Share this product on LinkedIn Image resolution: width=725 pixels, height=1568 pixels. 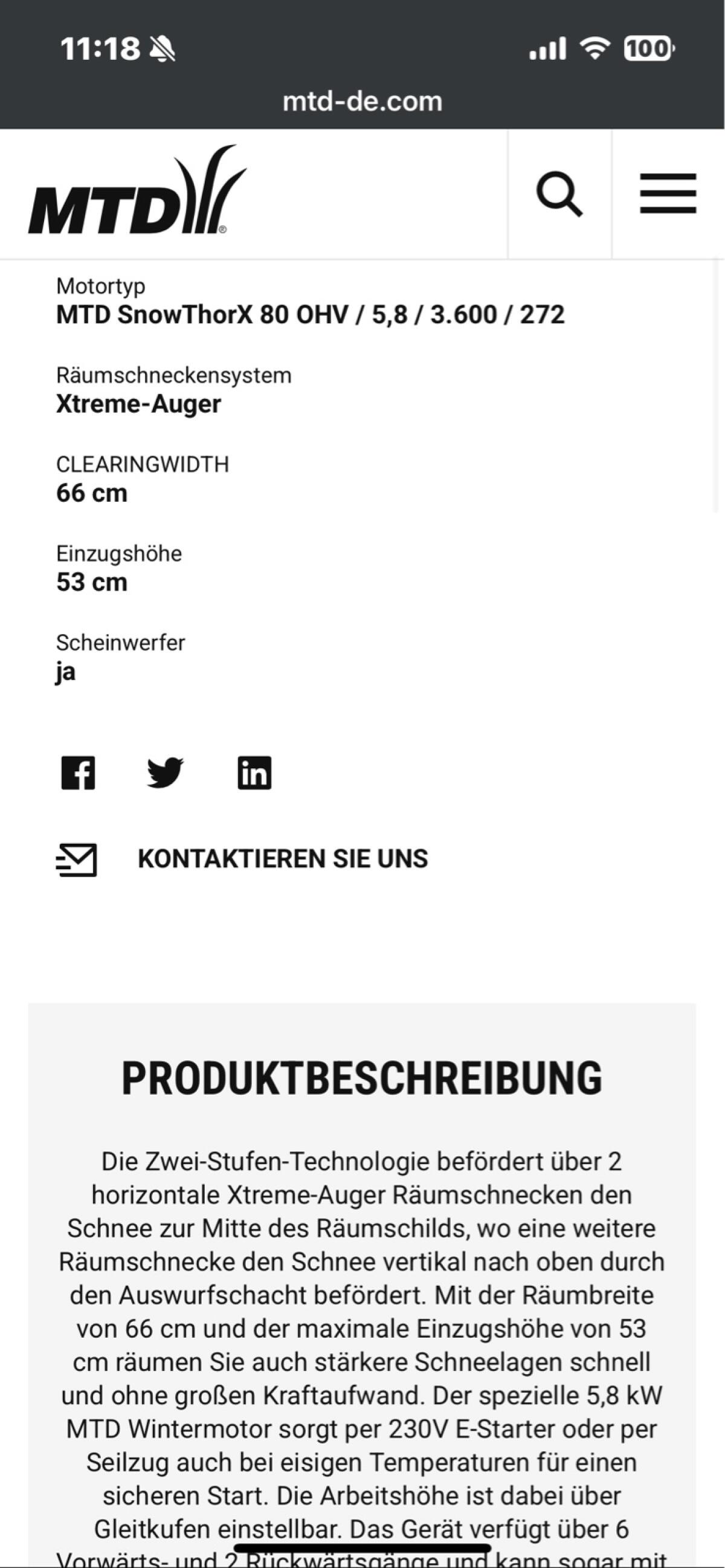(254, 773)
